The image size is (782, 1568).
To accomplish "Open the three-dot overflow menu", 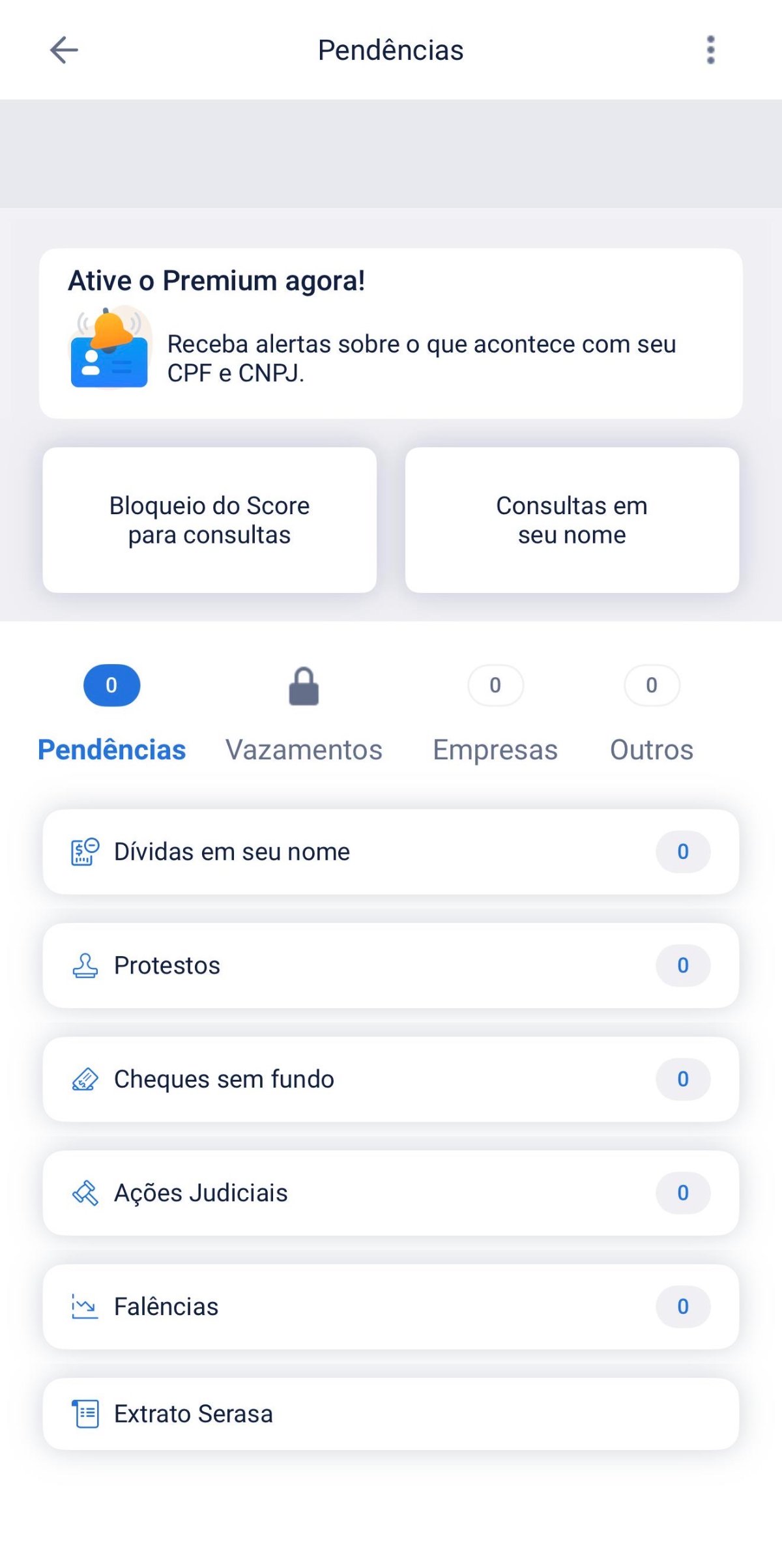I will (710, 50).
